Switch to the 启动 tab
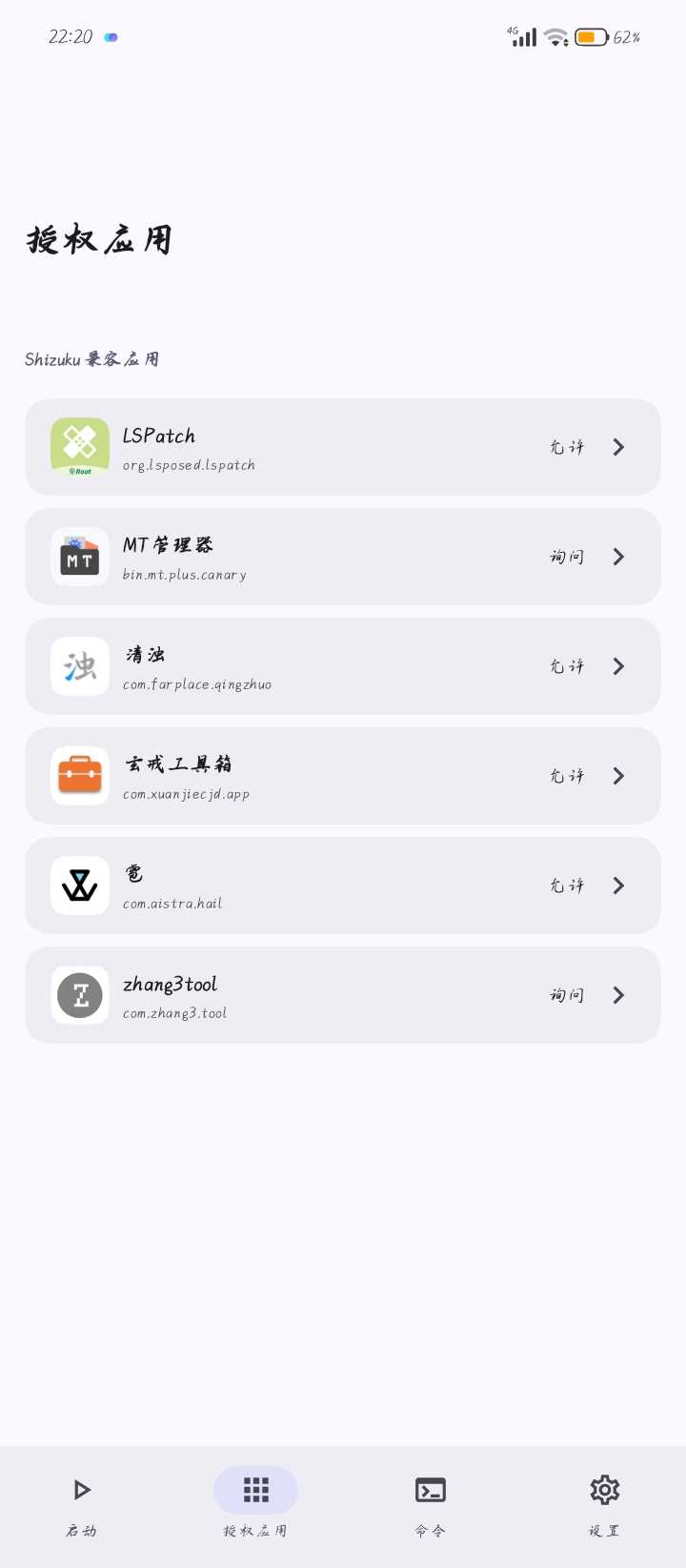This screenshot has width=686, height=1568. pos(82,1504)
